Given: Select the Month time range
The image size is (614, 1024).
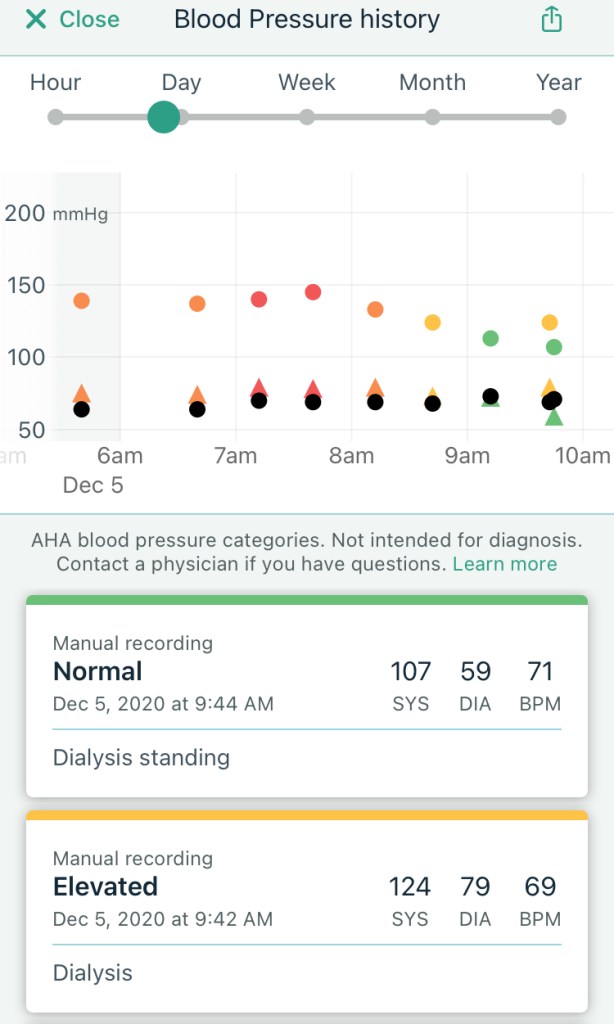Looking at the screenshot, I should pos(432,116).
